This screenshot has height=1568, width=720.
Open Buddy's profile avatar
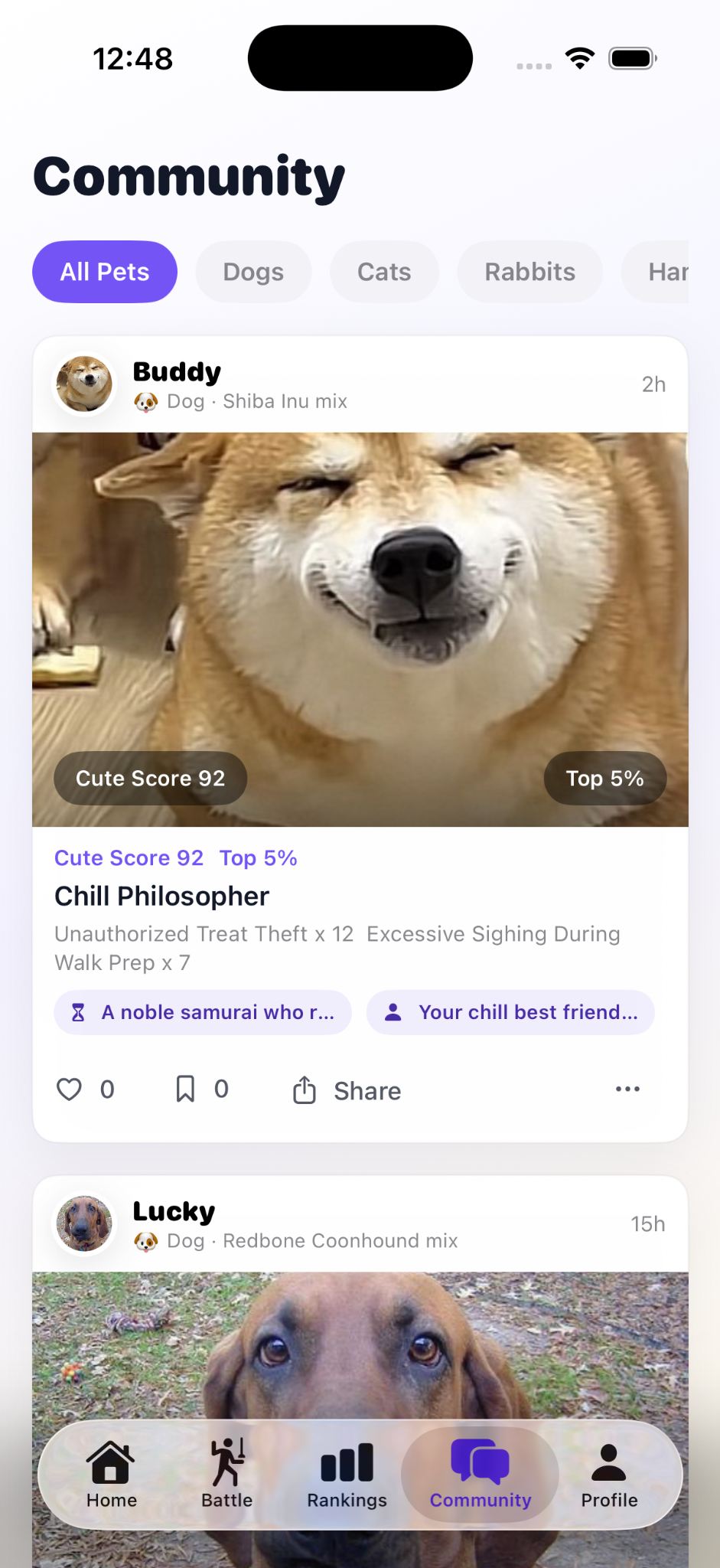click(x=84, y=384)
